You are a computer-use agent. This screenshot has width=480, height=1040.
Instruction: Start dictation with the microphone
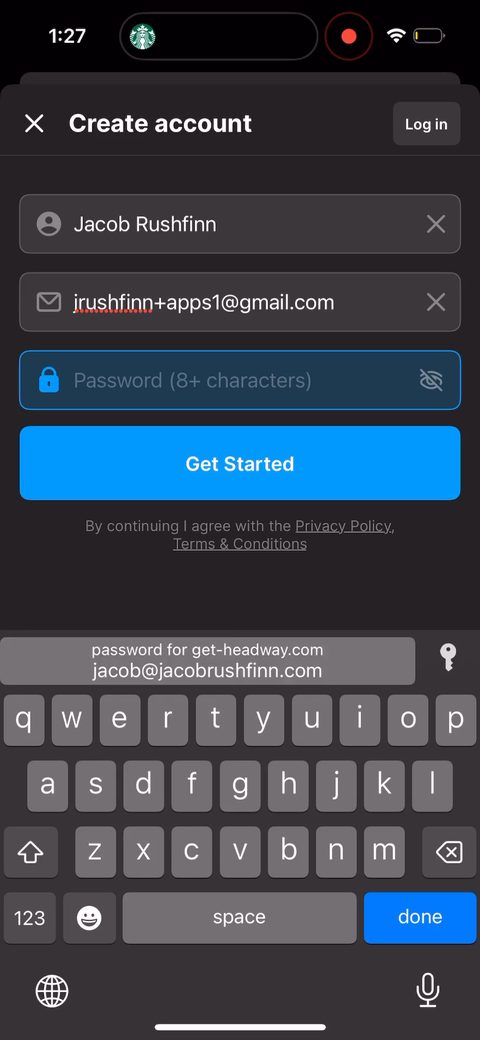[x=428, y=990]
